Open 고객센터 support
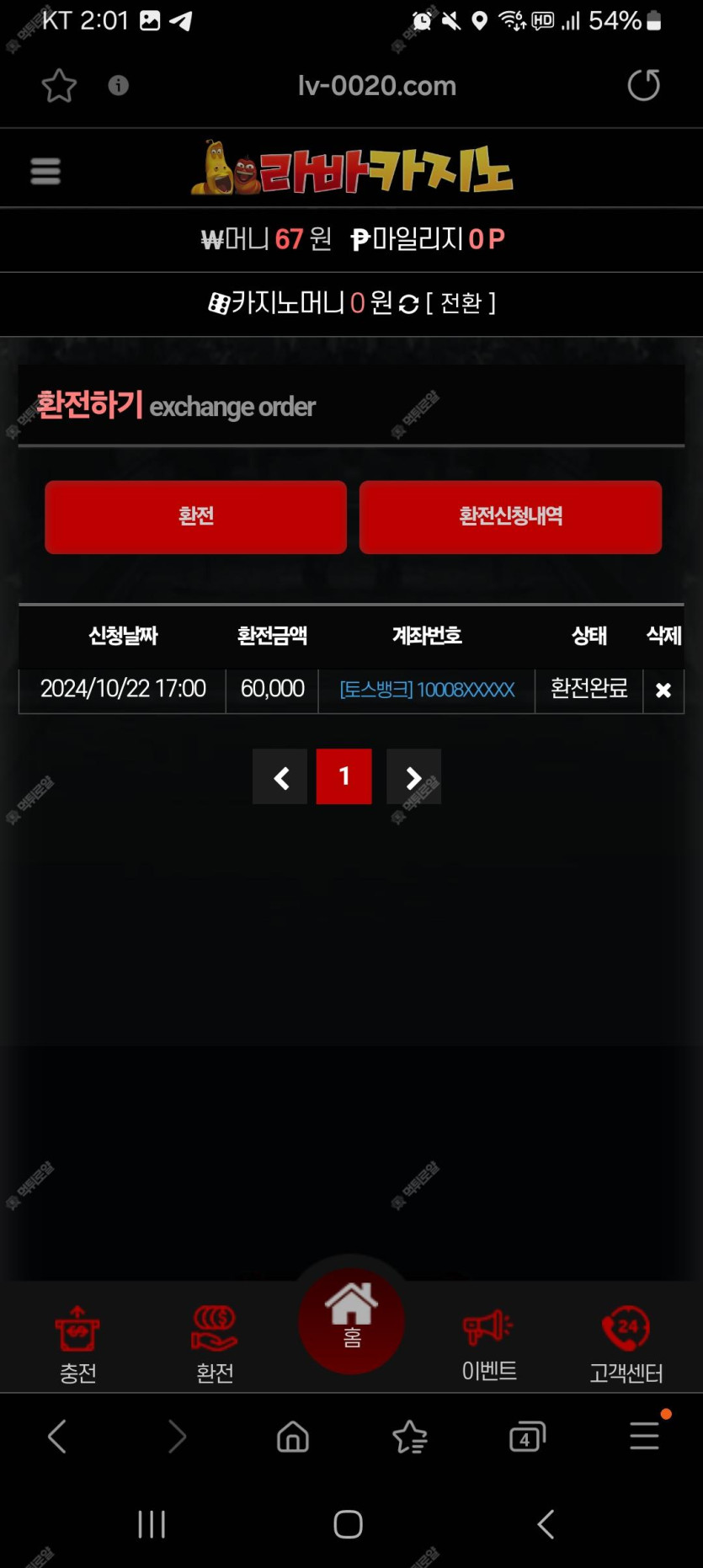 coord(626,1344)
